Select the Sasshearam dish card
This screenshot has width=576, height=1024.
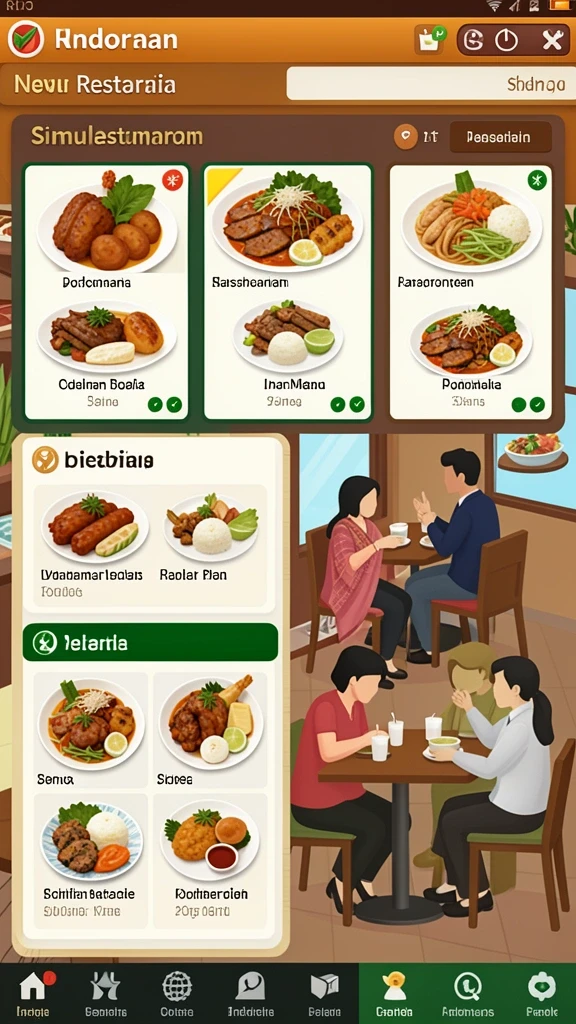pyautogui.click(x=287, y=227)
